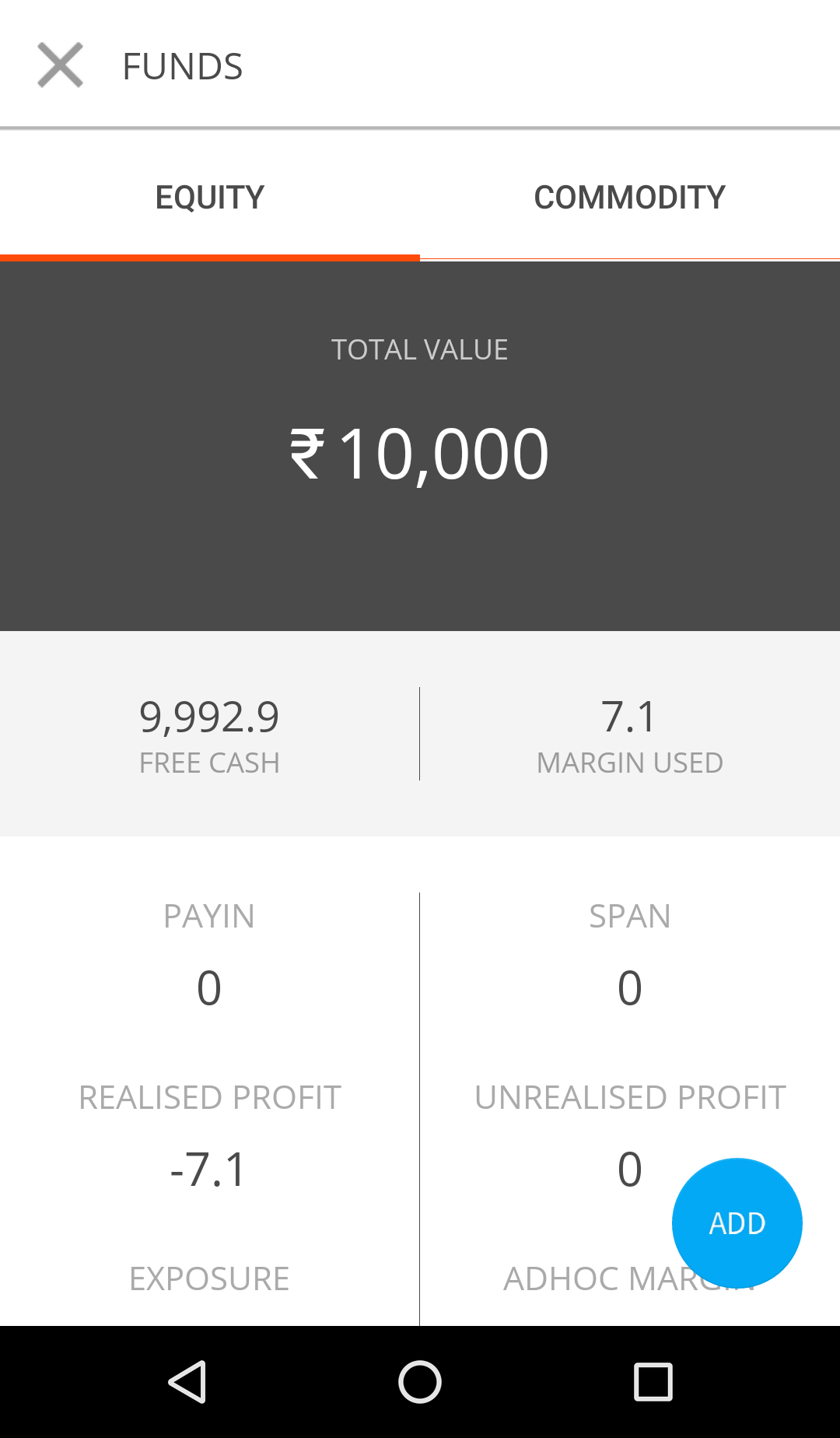Image resolution: width=840 pixels, height=1438 pixels.
Task: Close the Funds screen
Action: tap(61, 65)
